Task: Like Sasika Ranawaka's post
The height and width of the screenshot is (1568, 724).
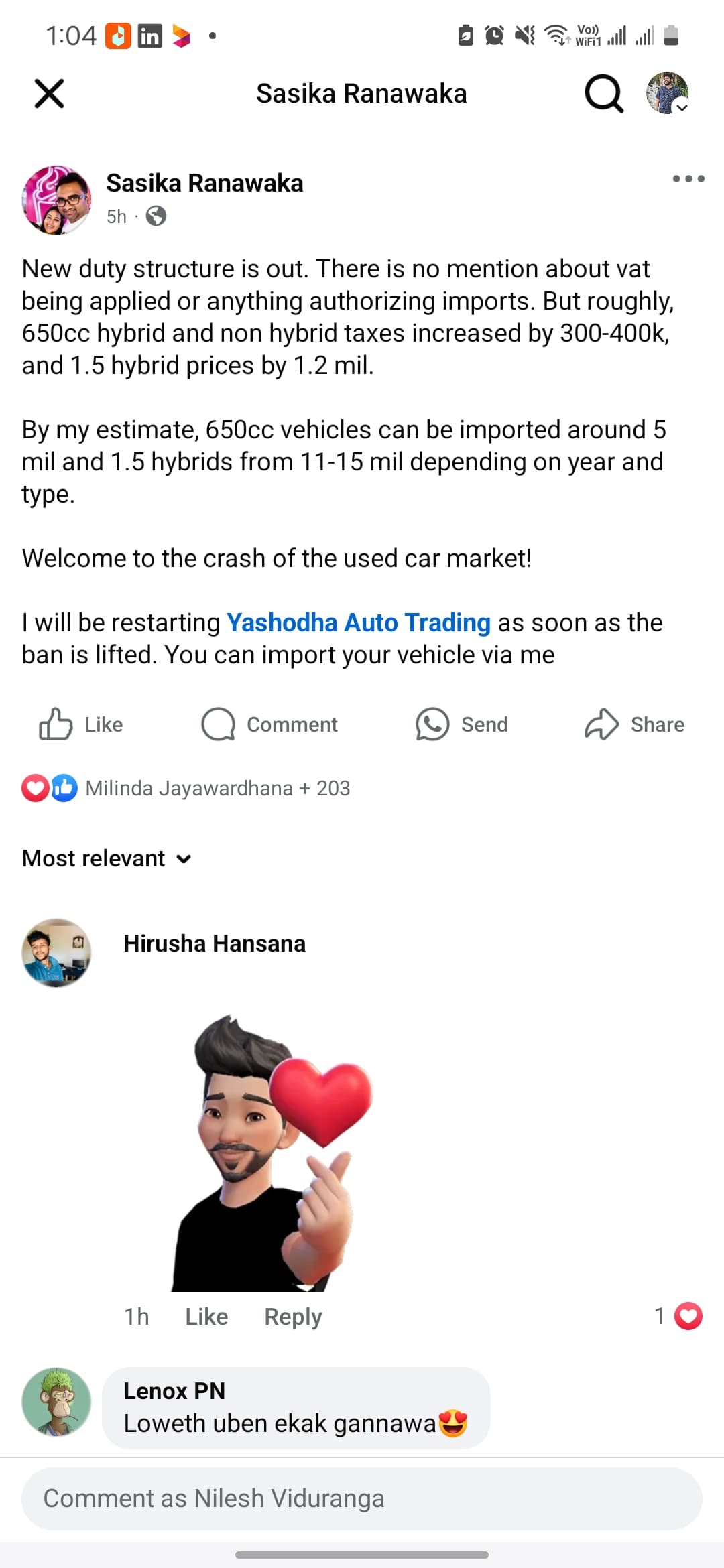Action: pos(80,724)
